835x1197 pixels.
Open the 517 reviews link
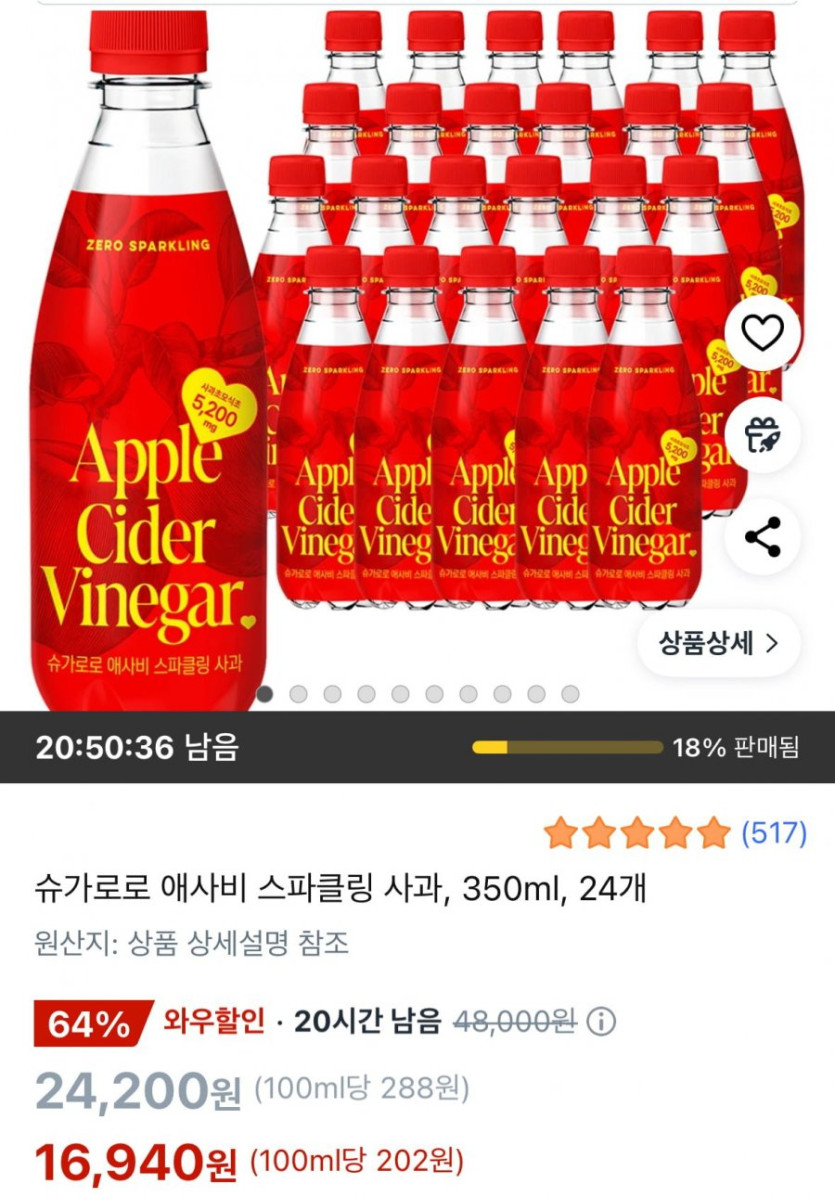click(774, 832)
